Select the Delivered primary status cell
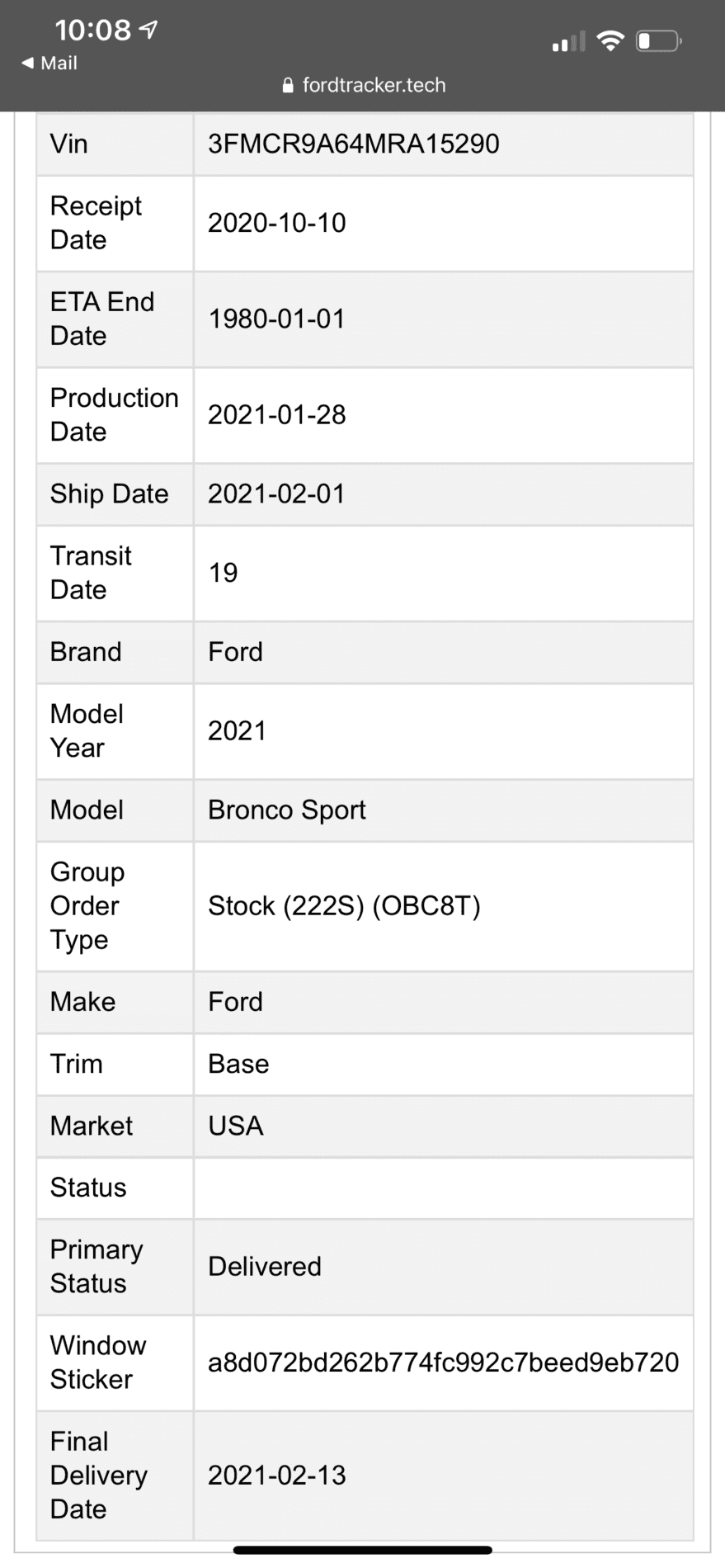Image resolution: width=725 pixels, height=1568 pixels. pyautogui.click(x=265, y=1266)
